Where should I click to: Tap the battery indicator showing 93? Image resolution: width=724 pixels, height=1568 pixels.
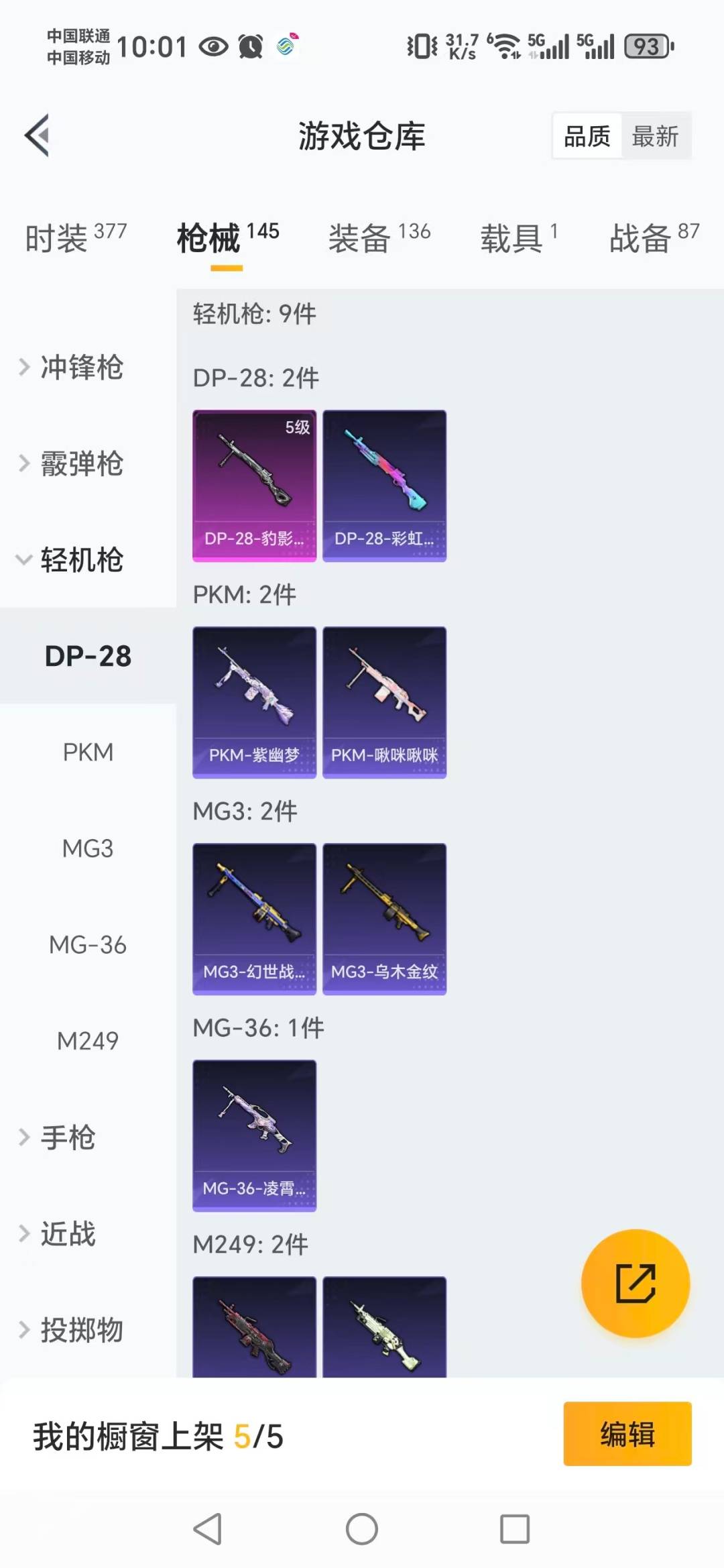coord(645,46)
